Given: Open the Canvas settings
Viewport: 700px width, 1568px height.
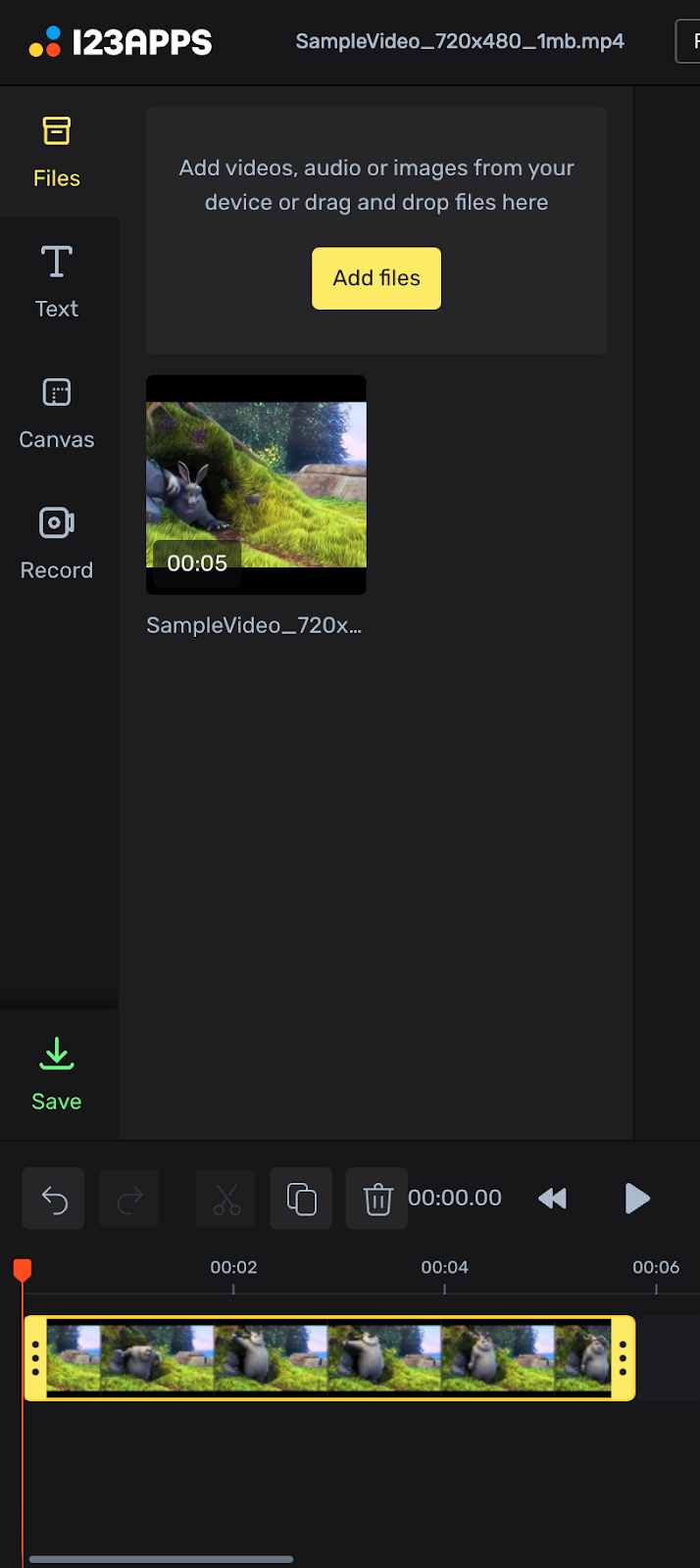Looking at the screenshot, I should point(57,413).
